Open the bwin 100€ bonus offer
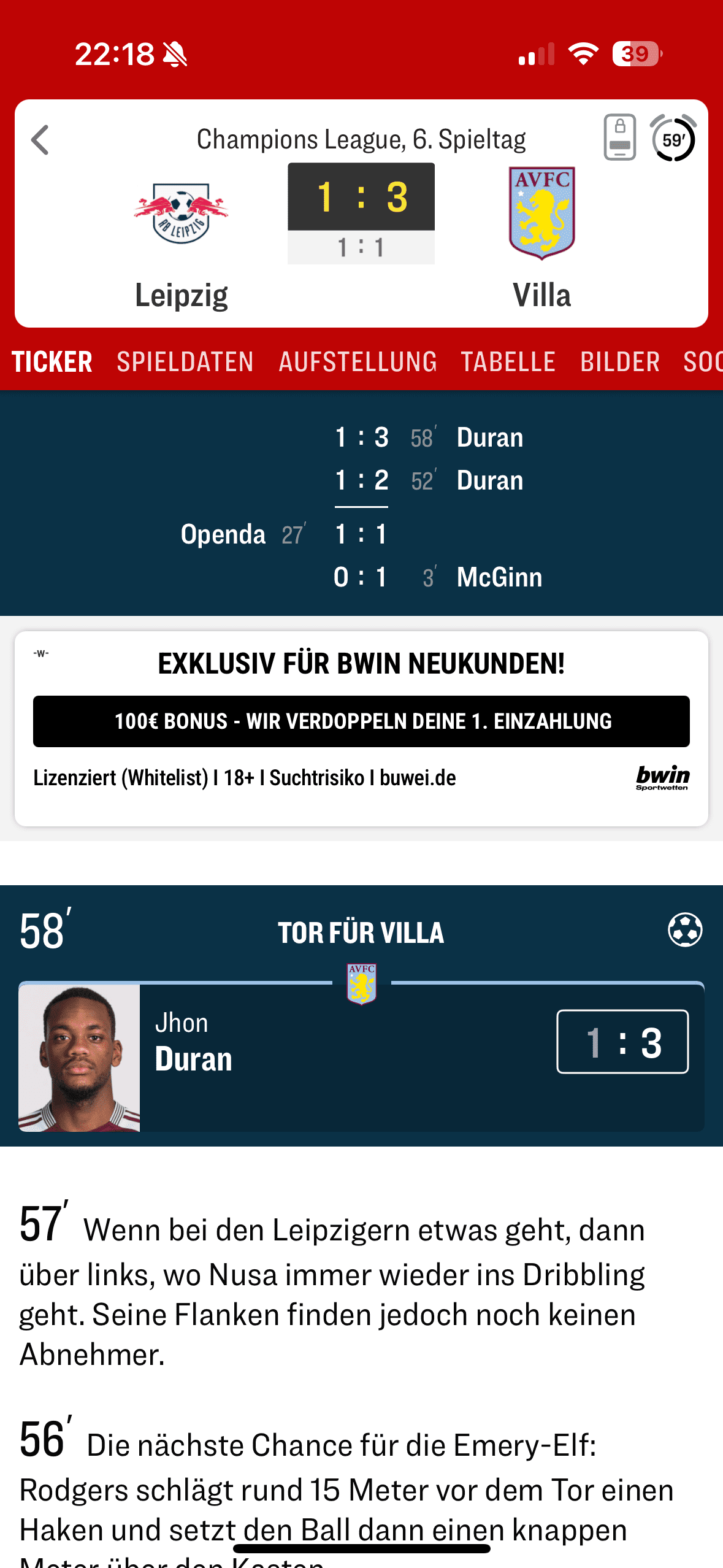This screenshot has width=723, height=1568. coord(361,721)
